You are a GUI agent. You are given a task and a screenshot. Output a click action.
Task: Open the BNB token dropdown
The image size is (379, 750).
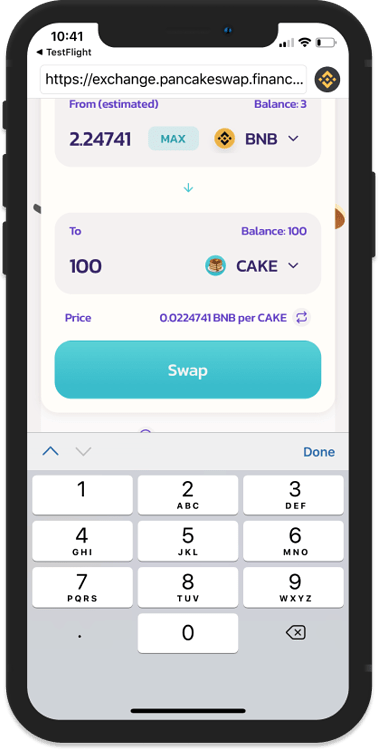click(257, 139)
